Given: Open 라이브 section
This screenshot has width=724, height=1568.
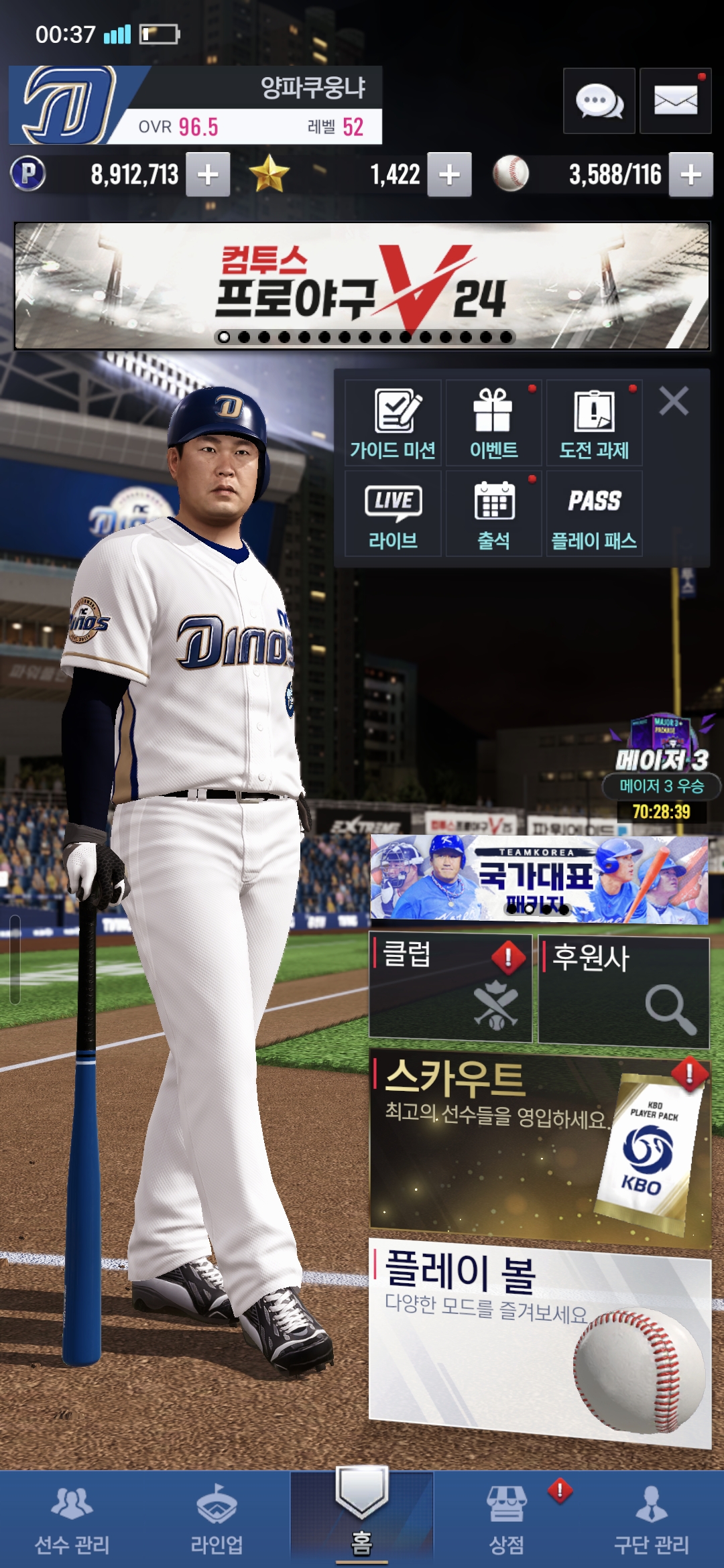Looking at the screenshot, I should pyautogui.click(x=393, y=514).
